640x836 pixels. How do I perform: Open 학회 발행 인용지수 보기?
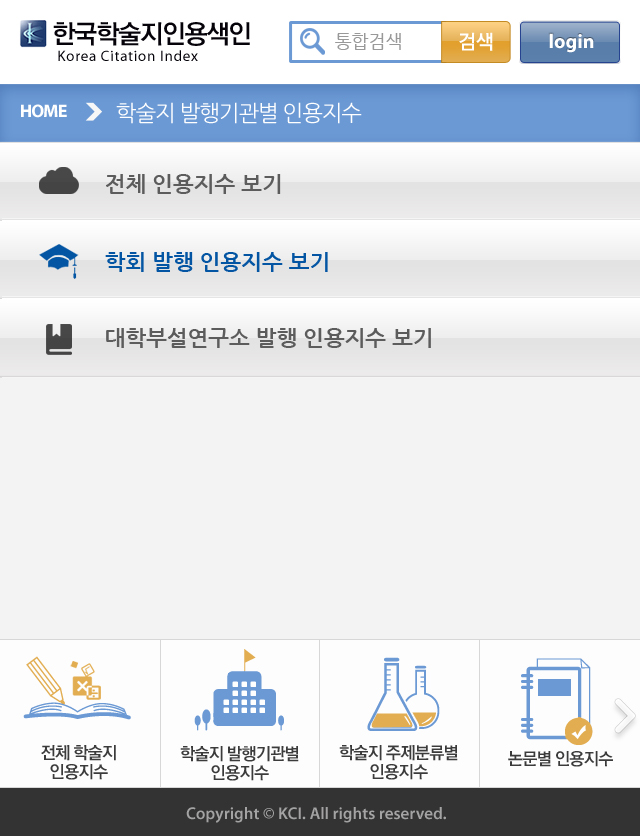tap(217, 262)
